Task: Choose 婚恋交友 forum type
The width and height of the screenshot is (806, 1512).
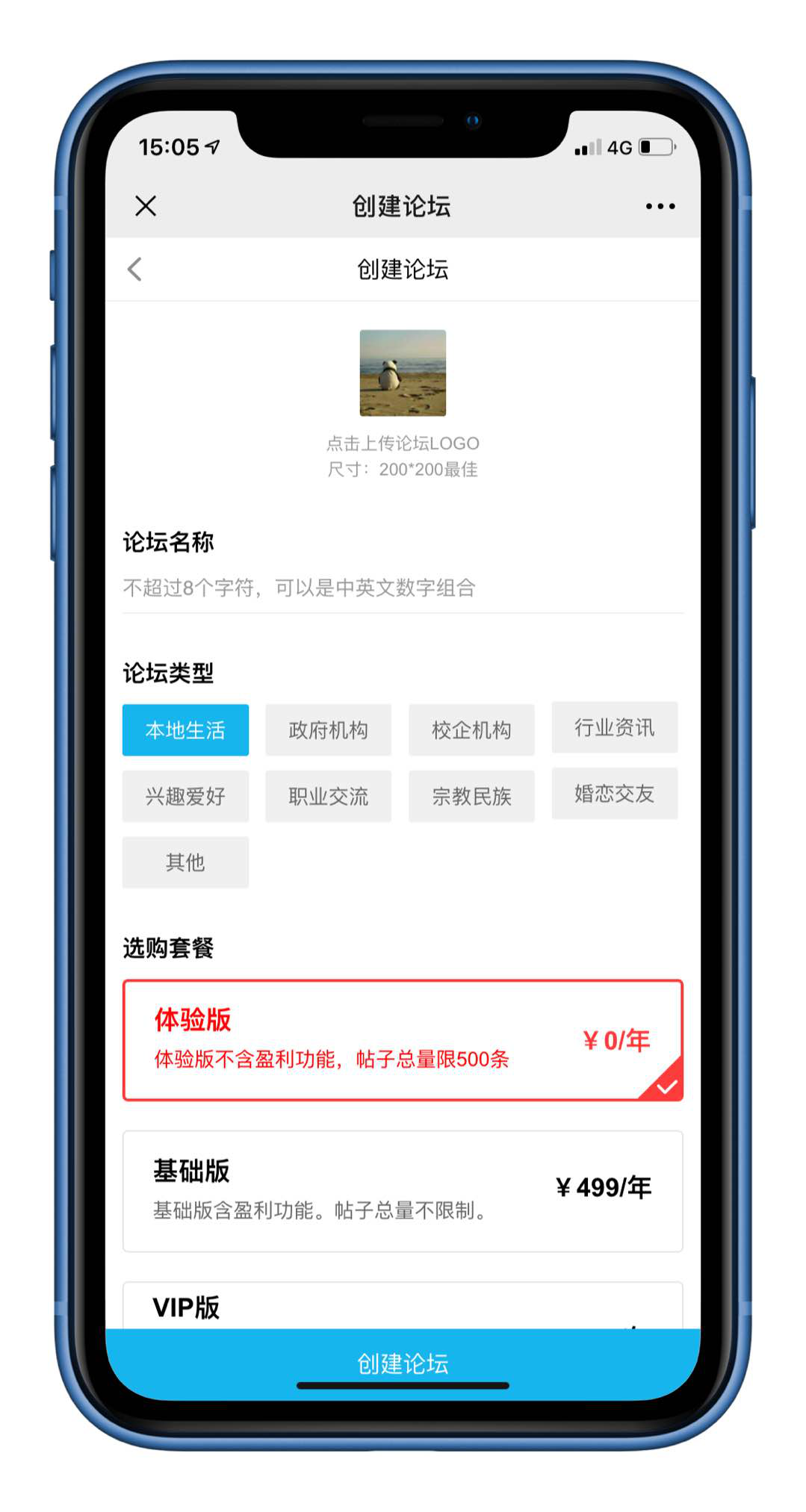Action: pos(614,793)
